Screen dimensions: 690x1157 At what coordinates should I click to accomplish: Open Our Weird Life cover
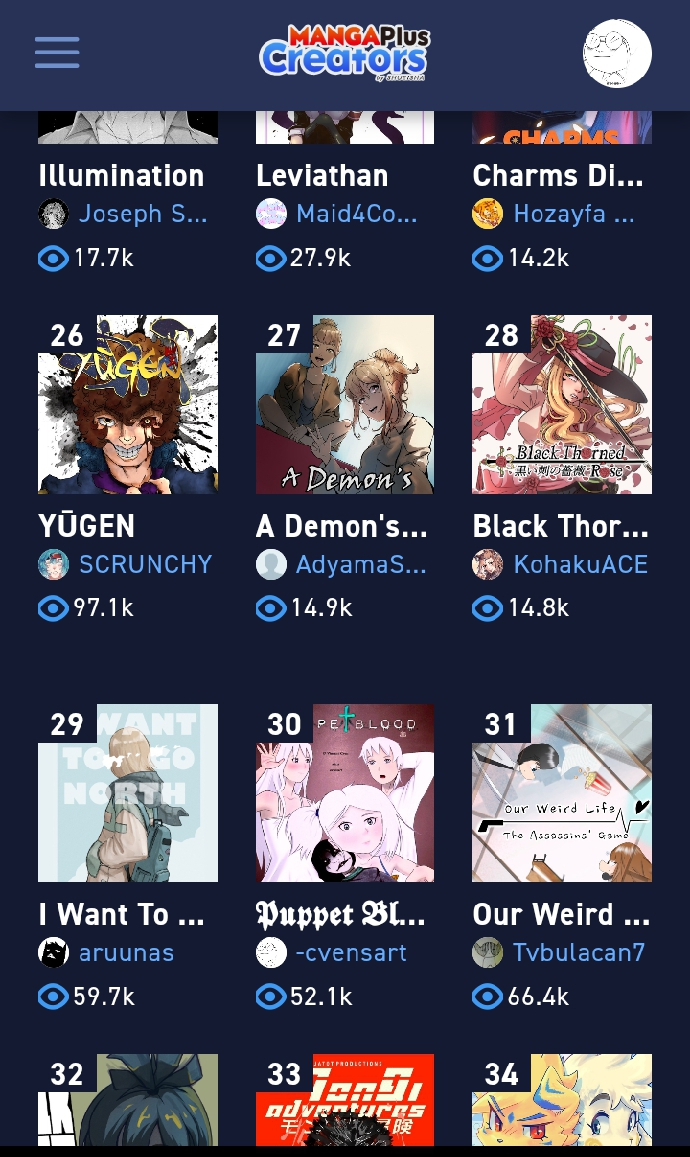click(562, 793)
